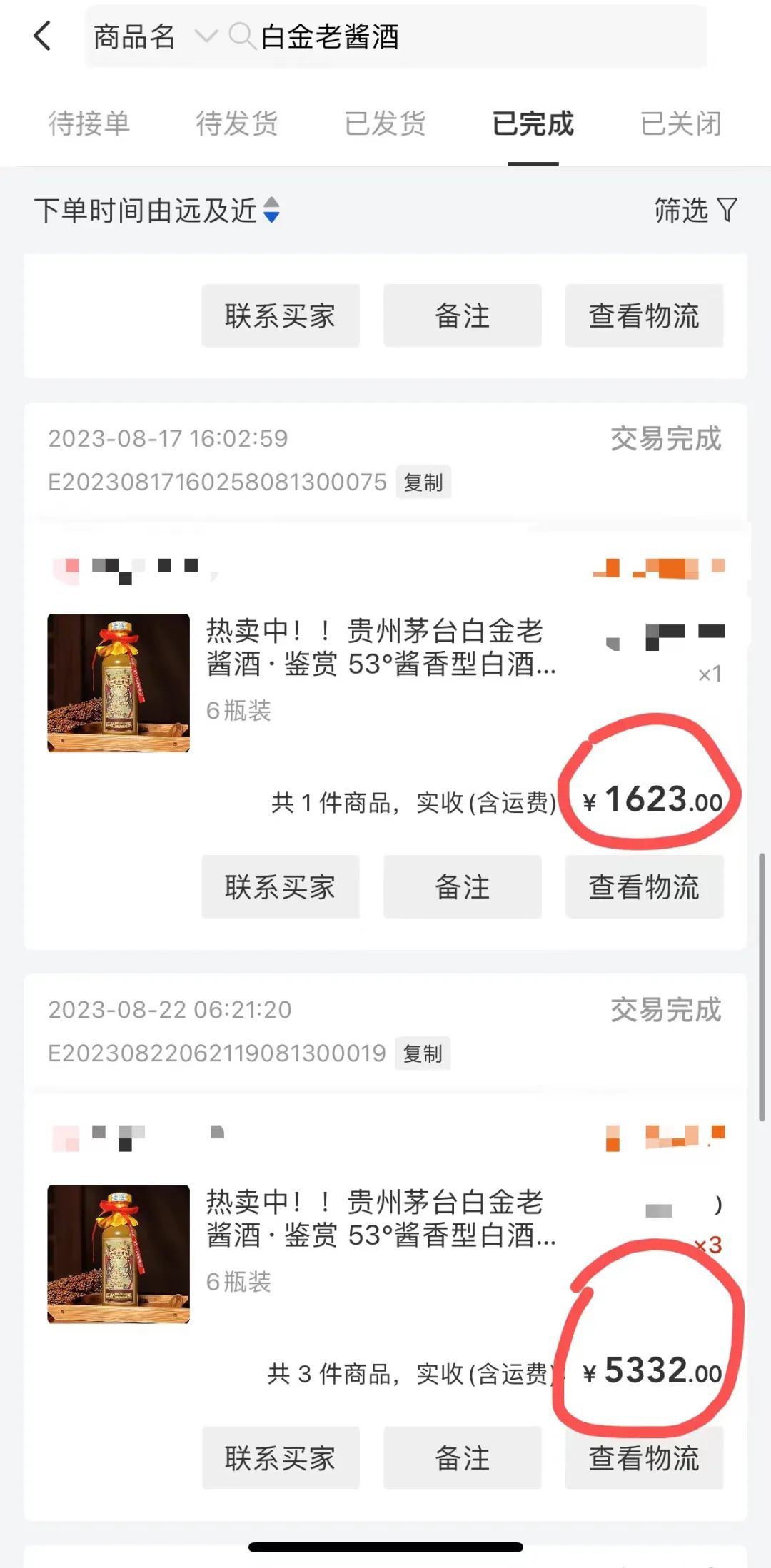View logistics for the ¥5332.00 order
The image size is (771, 1568).
[645, 1458]
